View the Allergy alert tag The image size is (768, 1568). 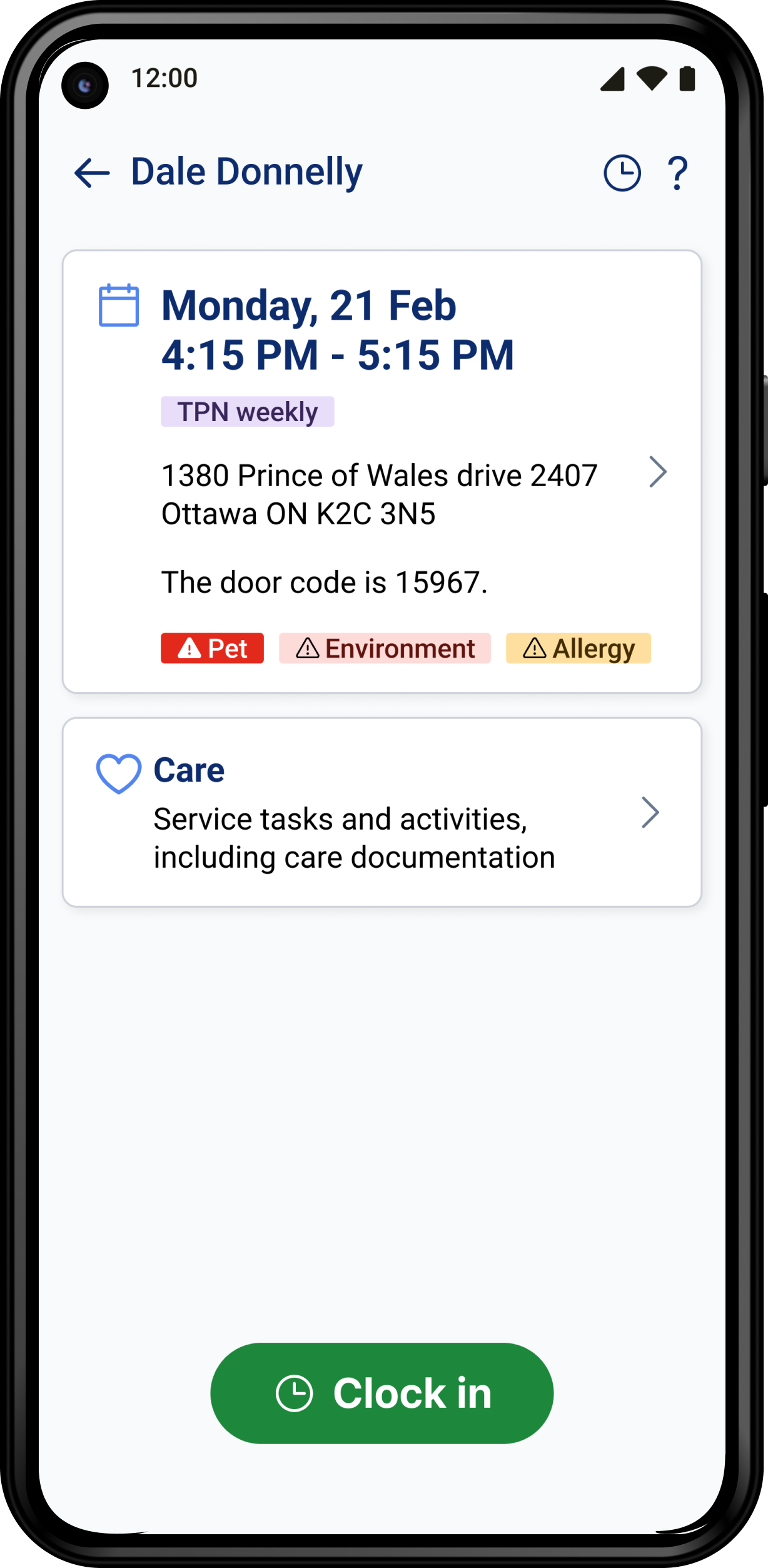click(x=578, y=648)
